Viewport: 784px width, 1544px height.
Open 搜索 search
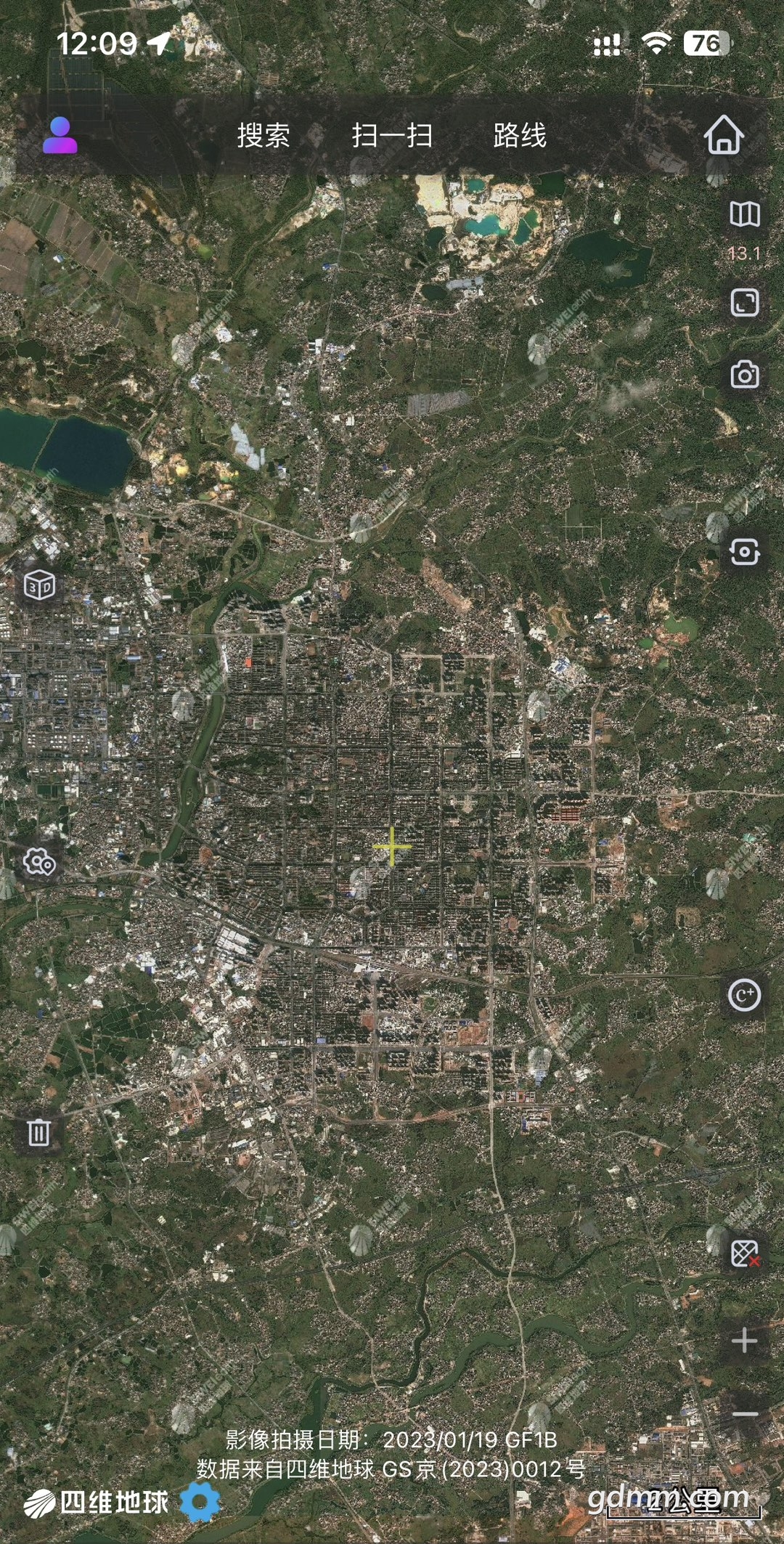point(264,135)
